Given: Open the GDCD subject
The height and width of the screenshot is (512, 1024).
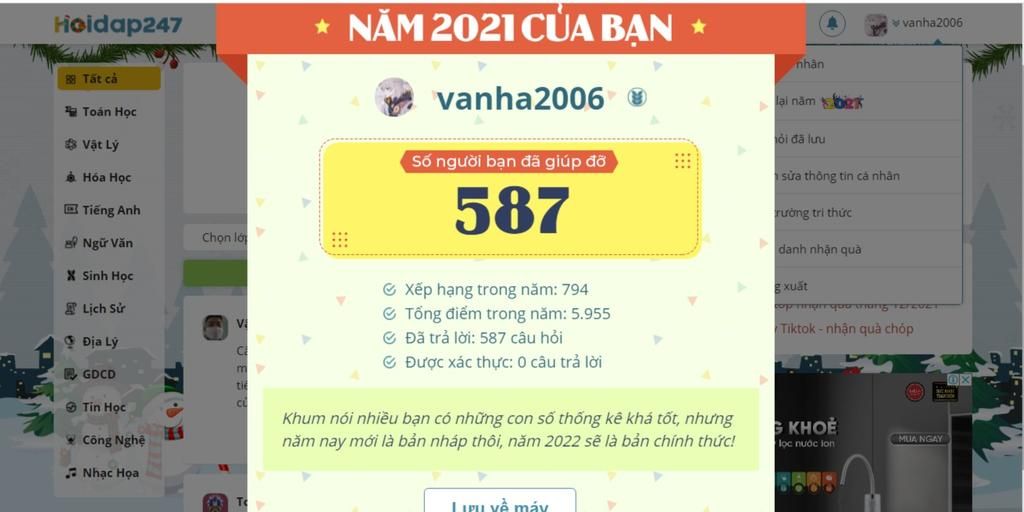Looking at the screenshot, I should tap(98, 375).
